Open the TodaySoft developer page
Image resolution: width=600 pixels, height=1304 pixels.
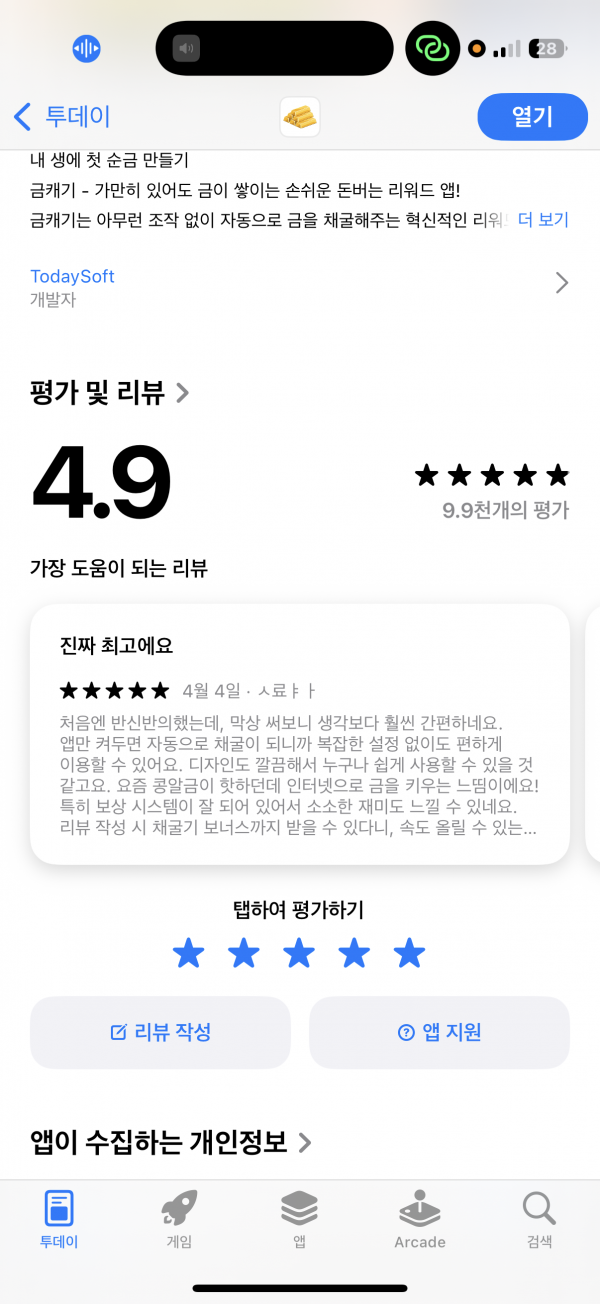[x=300, y=287]
